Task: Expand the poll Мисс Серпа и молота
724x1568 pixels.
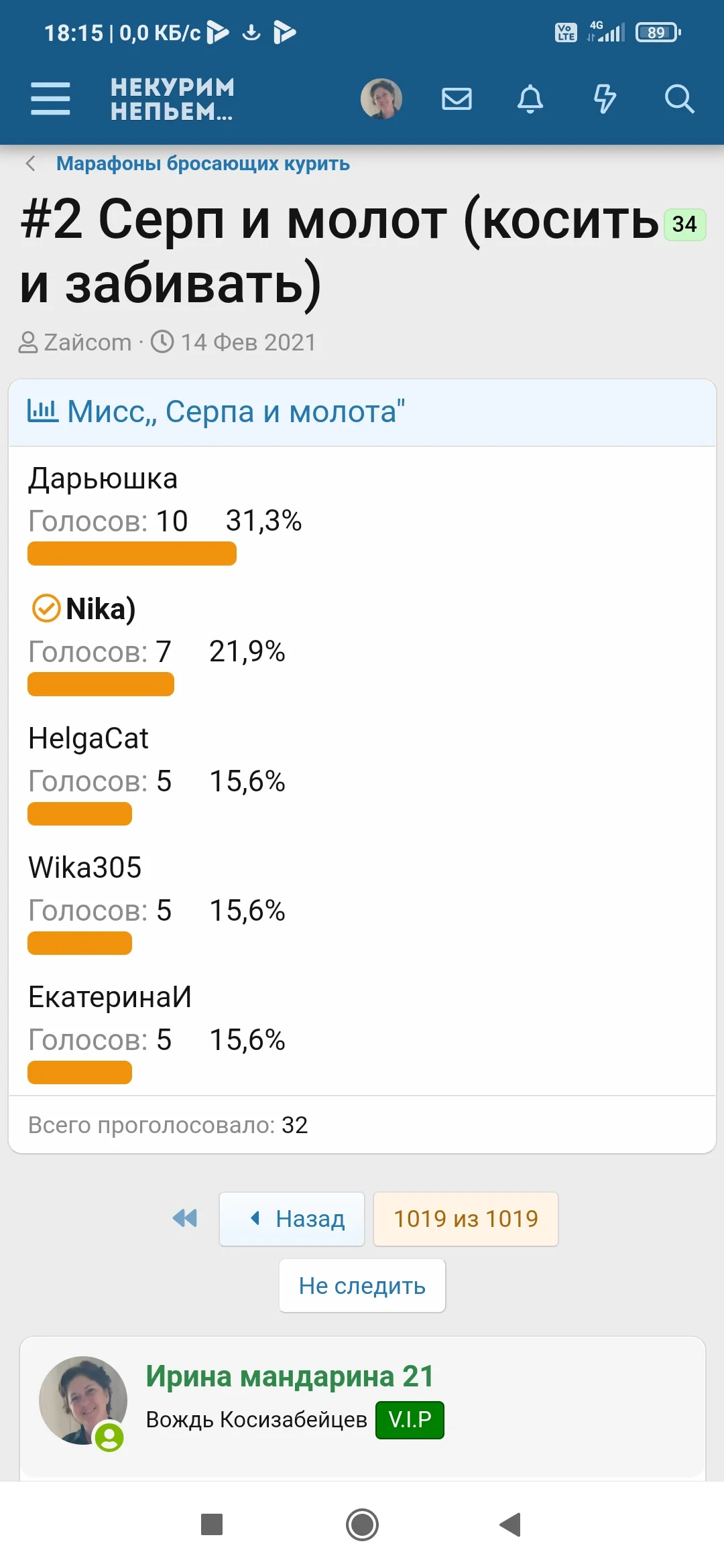Action: (235, 411)
